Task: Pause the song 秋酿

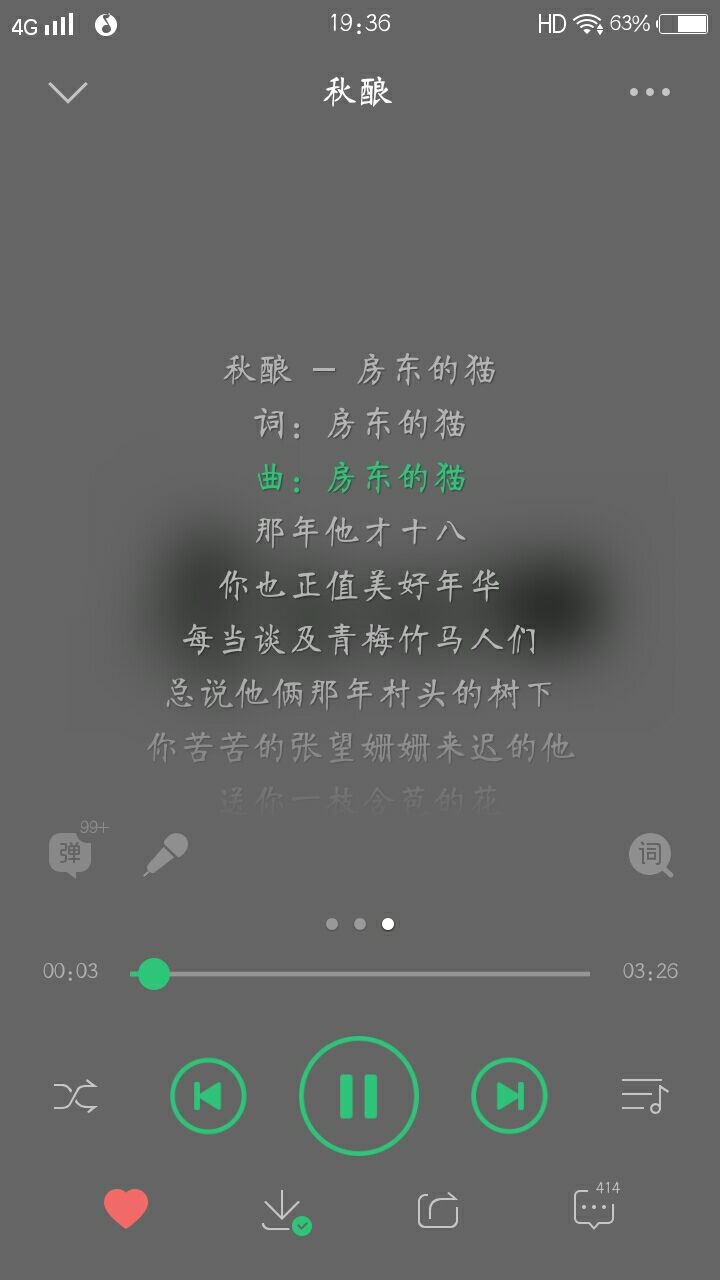Action: [x=359, y=1096]
